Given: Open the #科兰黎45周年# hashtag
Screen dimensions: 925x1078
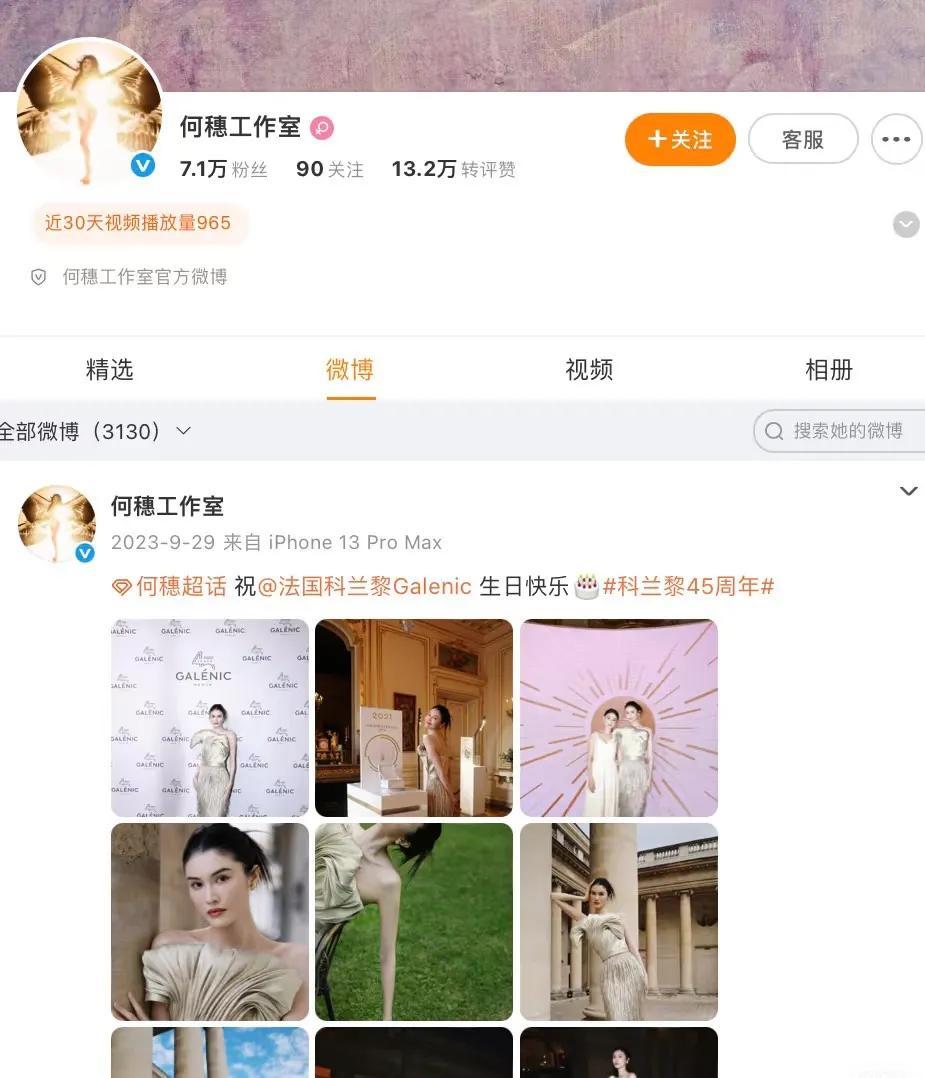Looking at the screenshot, I should [x=688, y=586].
